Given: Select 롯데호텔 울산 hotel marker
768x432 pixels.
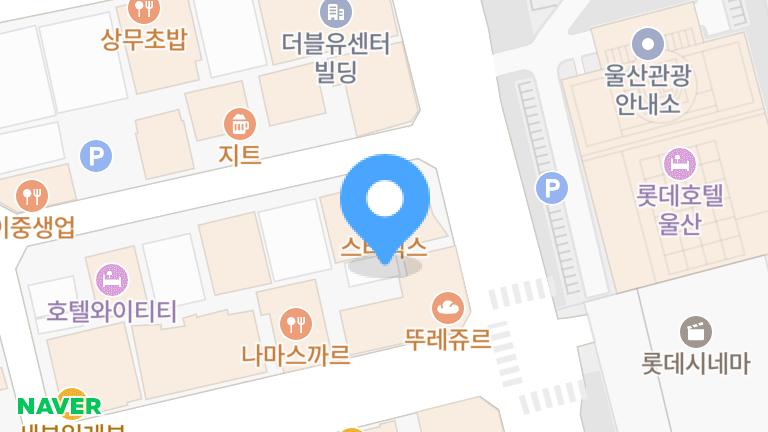Looking at the screenshot, I should pyautogui.click(x=679, y=161).
